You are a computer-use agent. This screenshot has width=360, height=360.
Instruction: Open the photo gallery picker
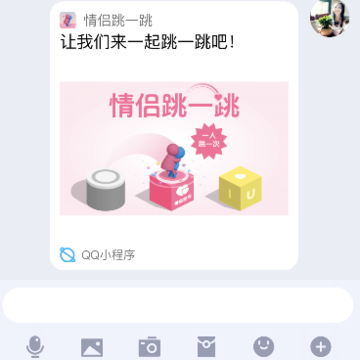pos(92,347)
